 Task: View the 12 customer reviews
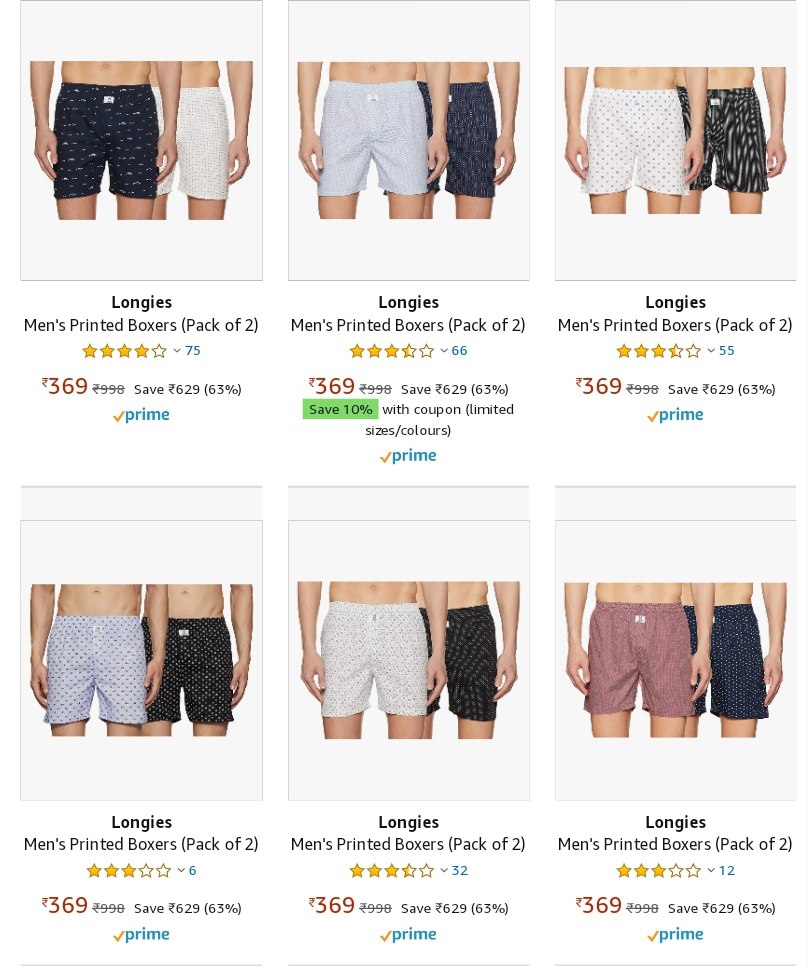pos(726,870)
